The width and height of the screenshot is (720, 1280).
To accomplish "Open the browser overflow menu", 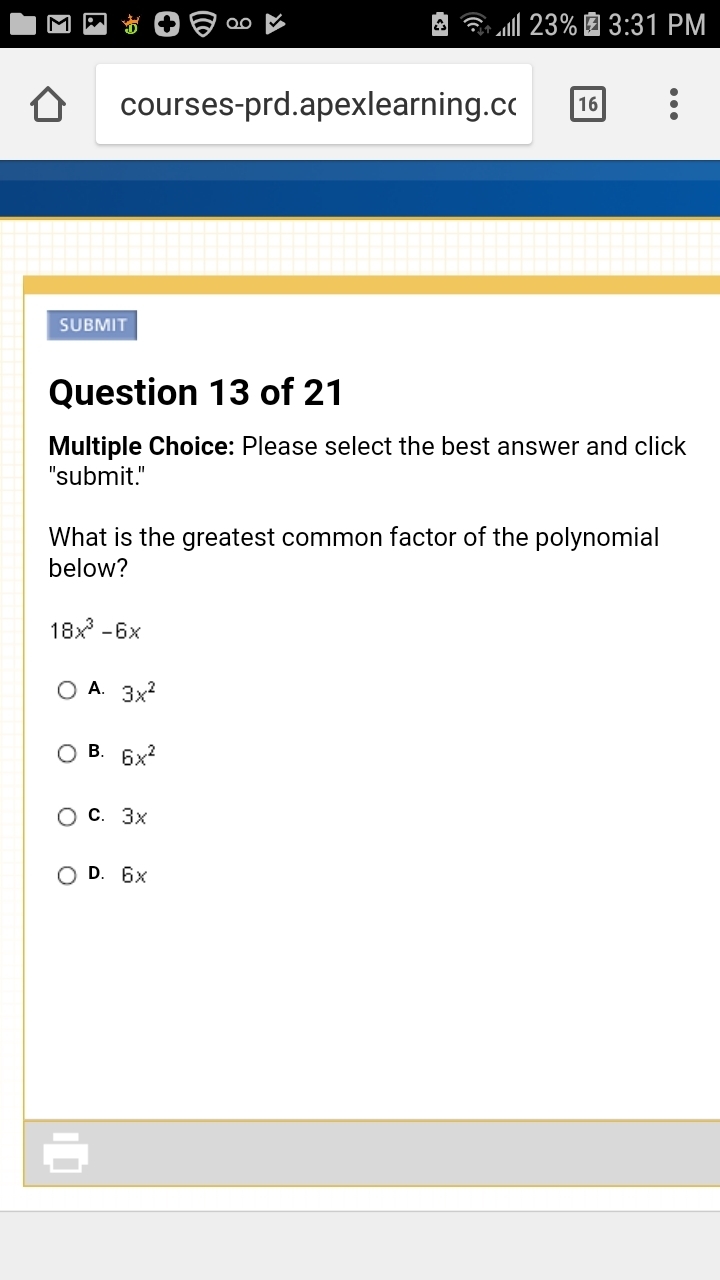I will click(674, 104).
